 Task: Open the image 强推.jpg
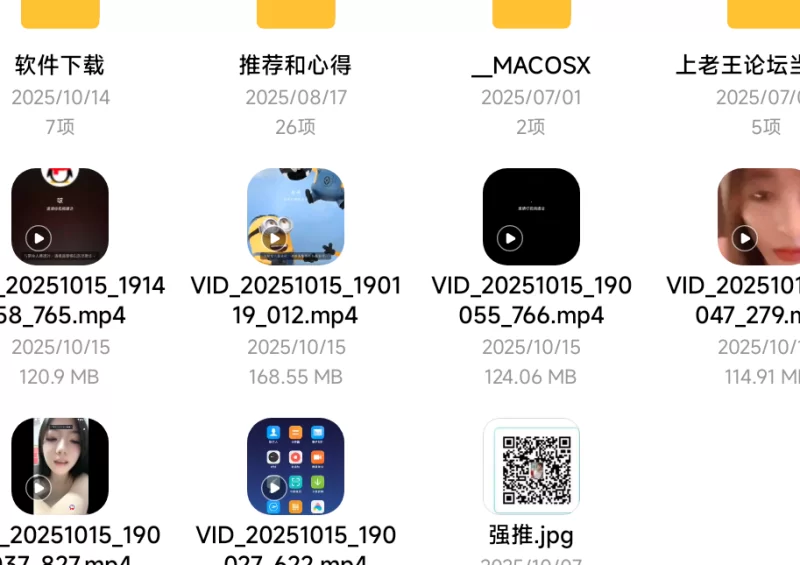click(x=531, y=466)
